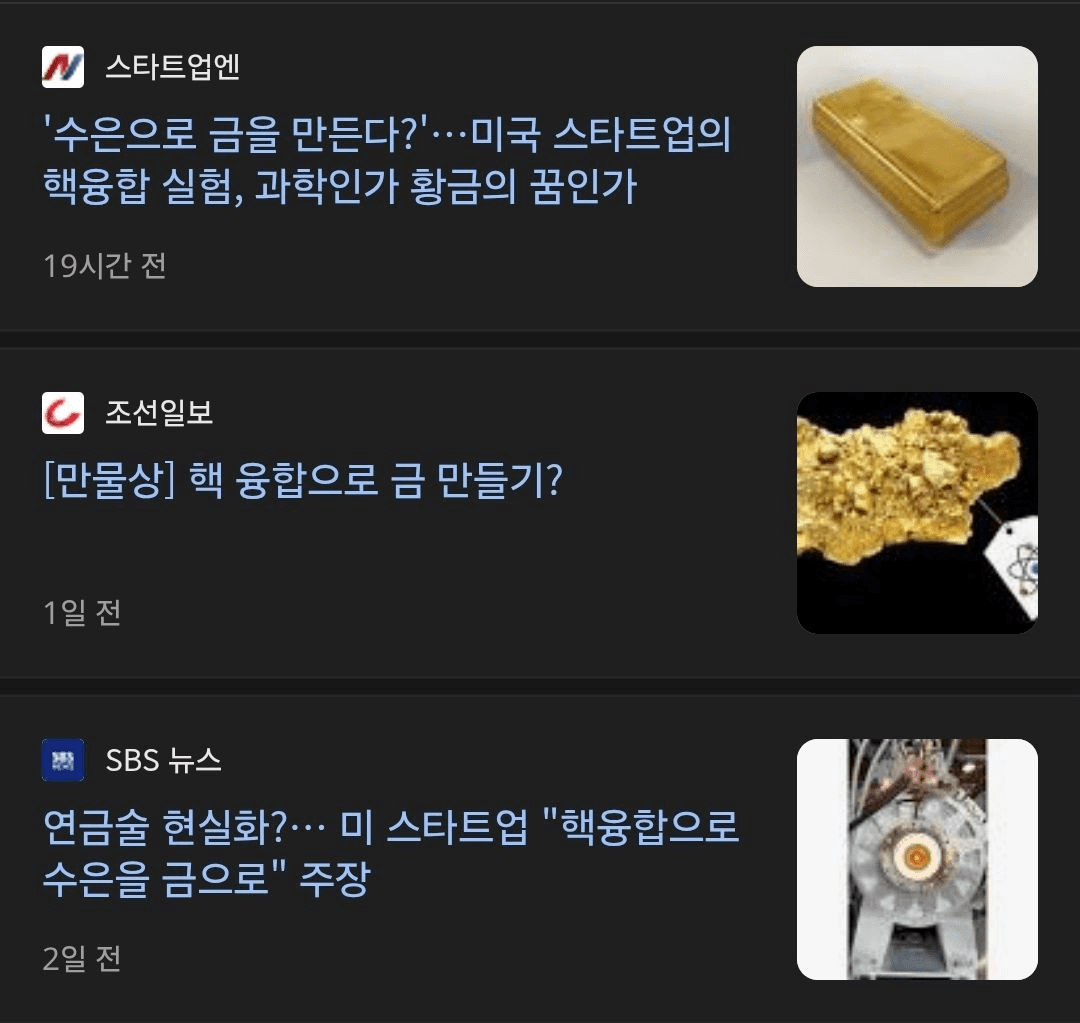The width and height of the screenshot is (1080, 1023).
Task: Open the 스타트업엔 article about 수은으로 금을 만든다
Action: (388, 160)
